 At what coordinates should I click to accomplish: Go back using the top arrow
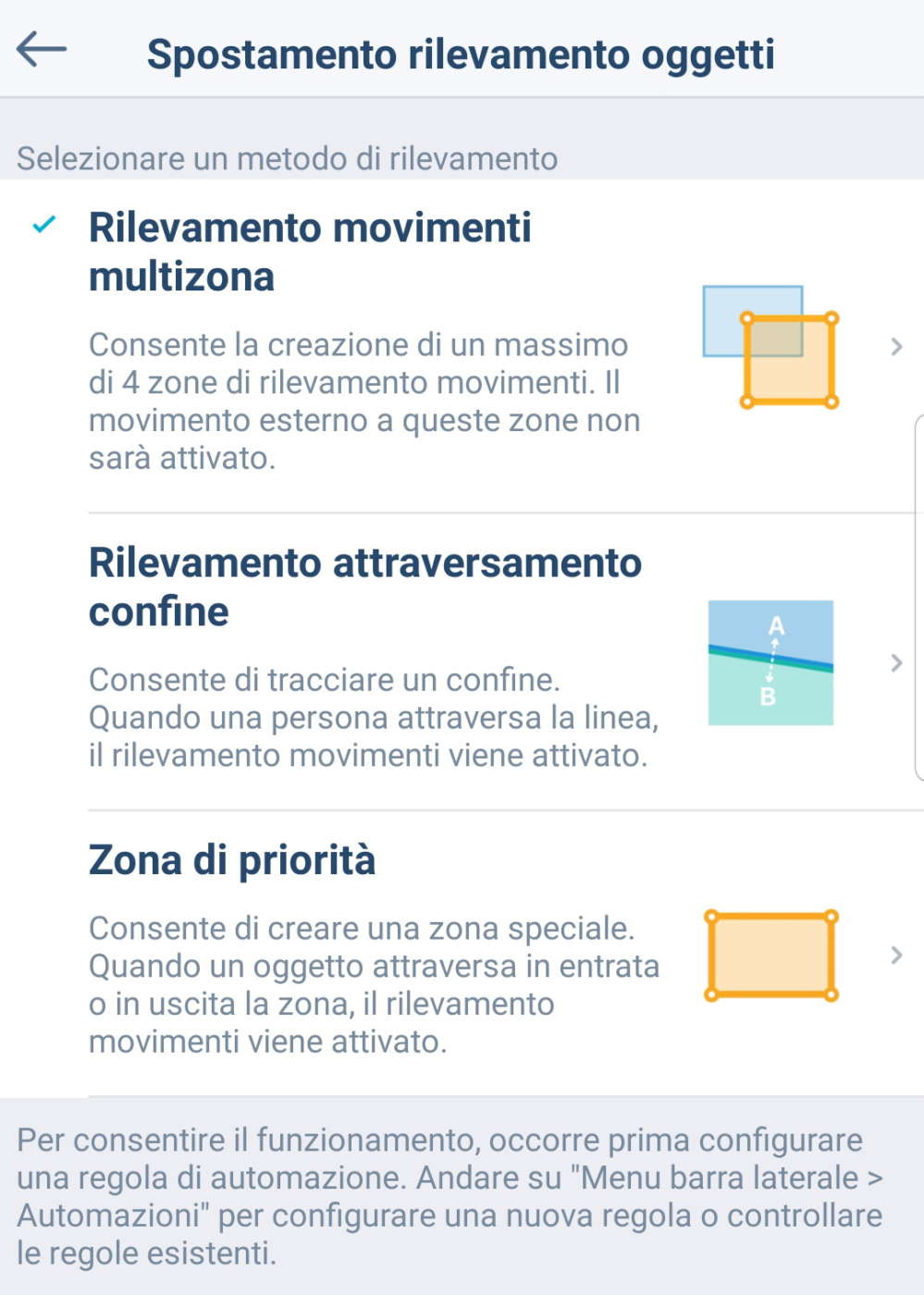(42, 49)
